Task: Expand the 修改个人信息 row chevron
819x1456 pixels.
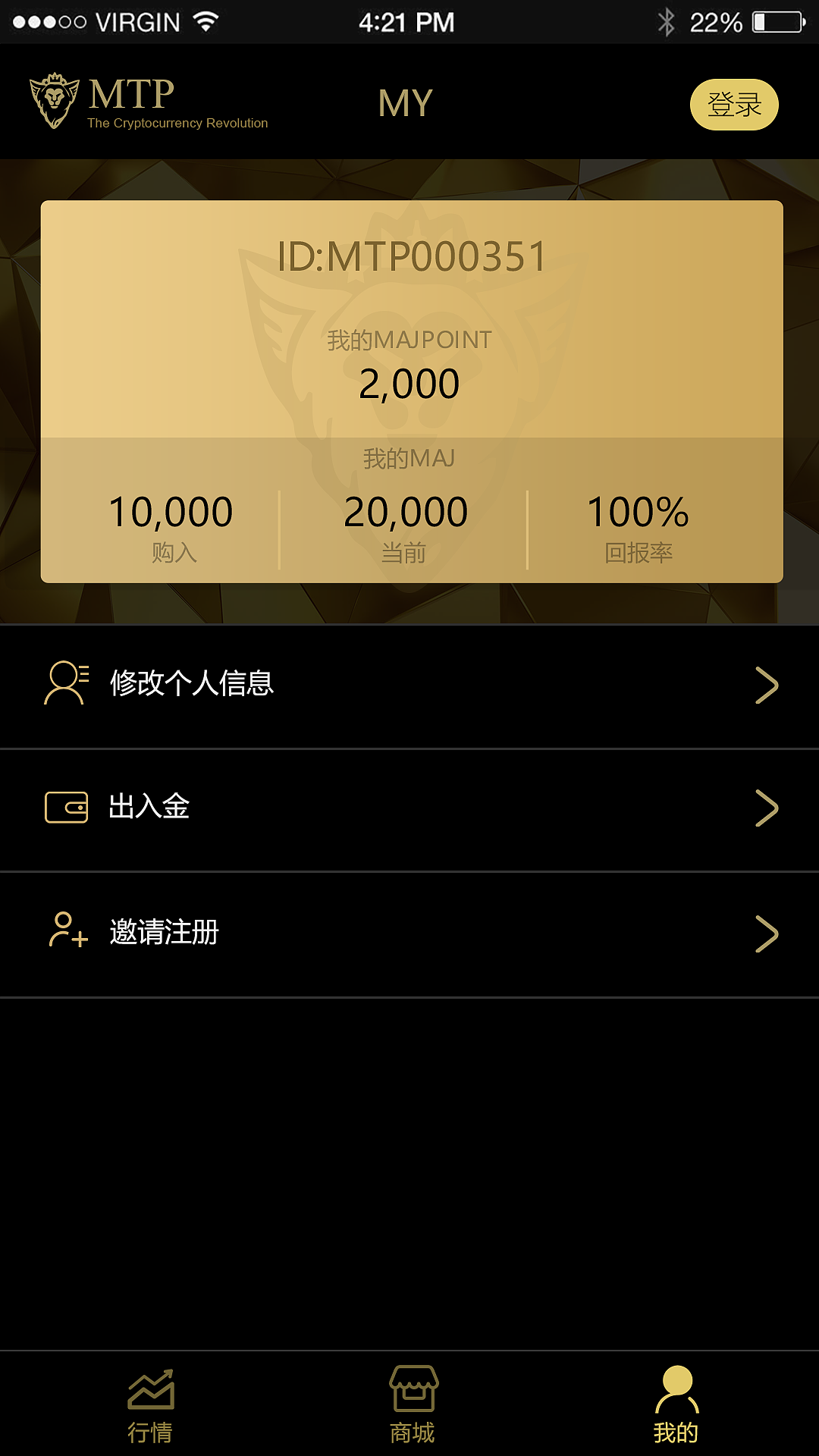Action: (767, 686)
